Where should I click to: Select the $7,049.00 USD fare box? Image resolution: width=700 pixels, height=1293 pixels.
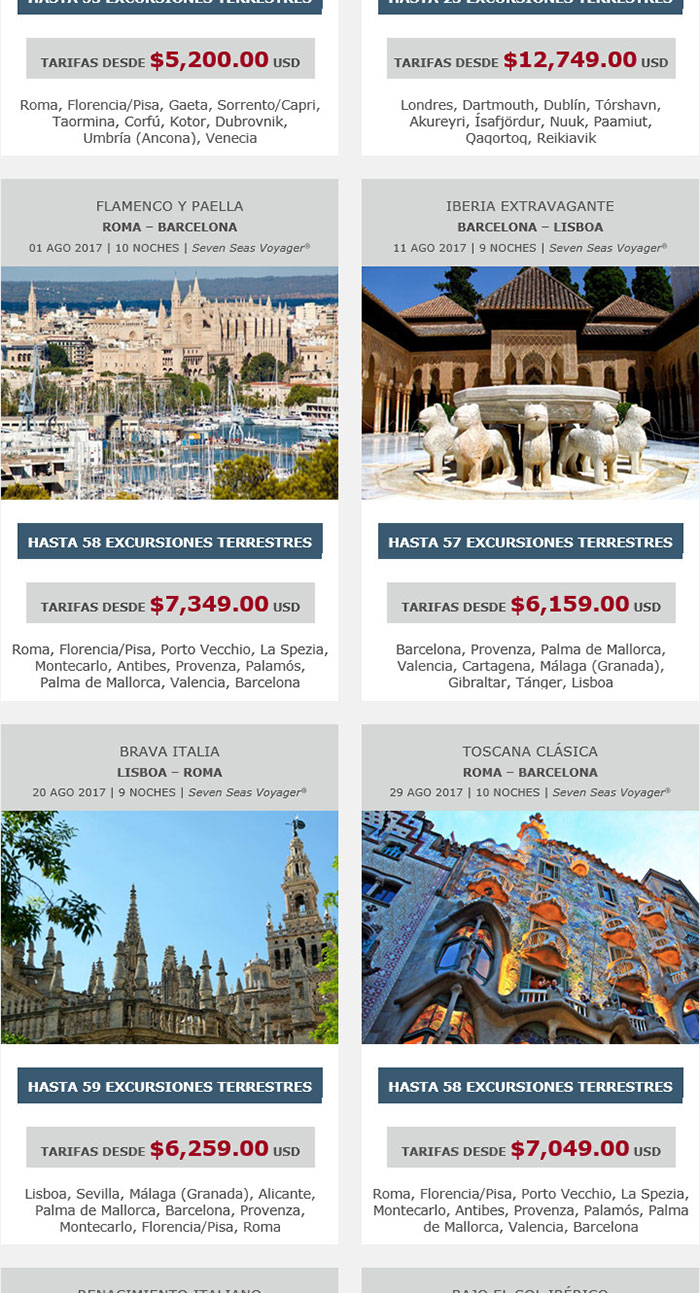point(531,1148)
